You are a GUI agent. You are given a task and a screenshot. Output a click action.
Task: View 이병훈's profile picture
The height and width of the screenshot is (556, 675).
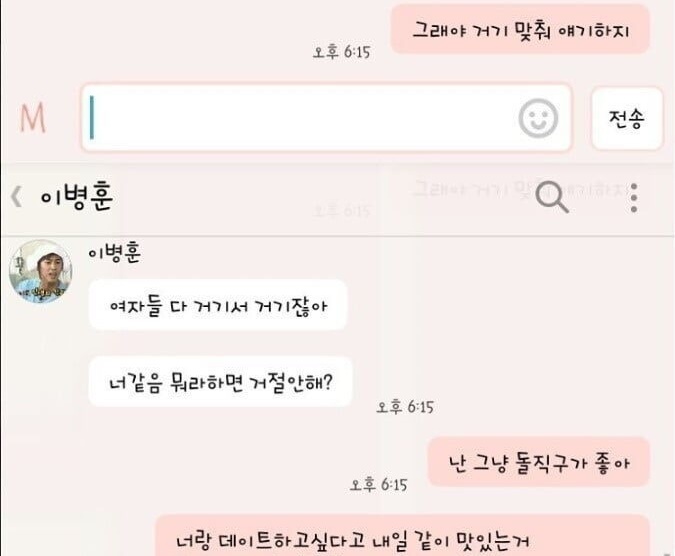point(40,270)
